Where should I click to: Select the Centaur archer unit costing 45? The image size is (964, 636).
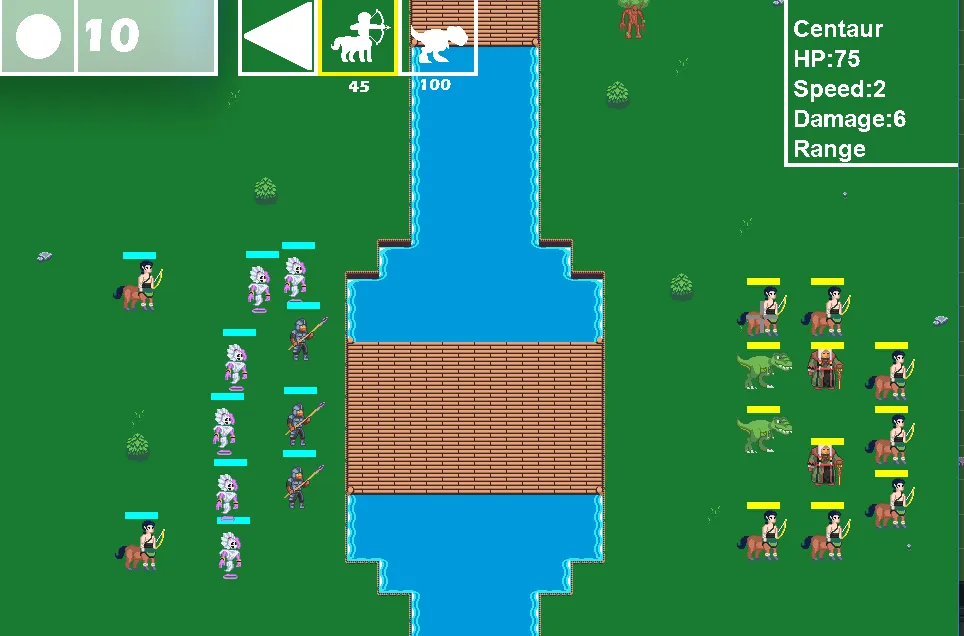359,37
